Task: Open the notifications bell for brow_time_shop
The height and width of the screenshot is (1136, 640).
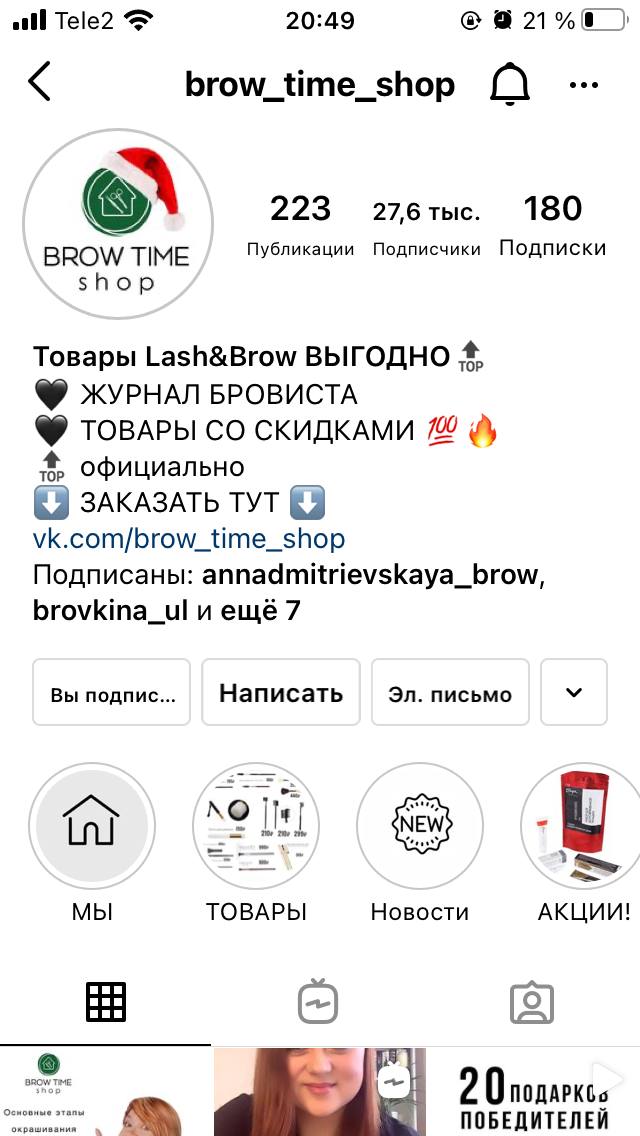Action: coord(510,85)
